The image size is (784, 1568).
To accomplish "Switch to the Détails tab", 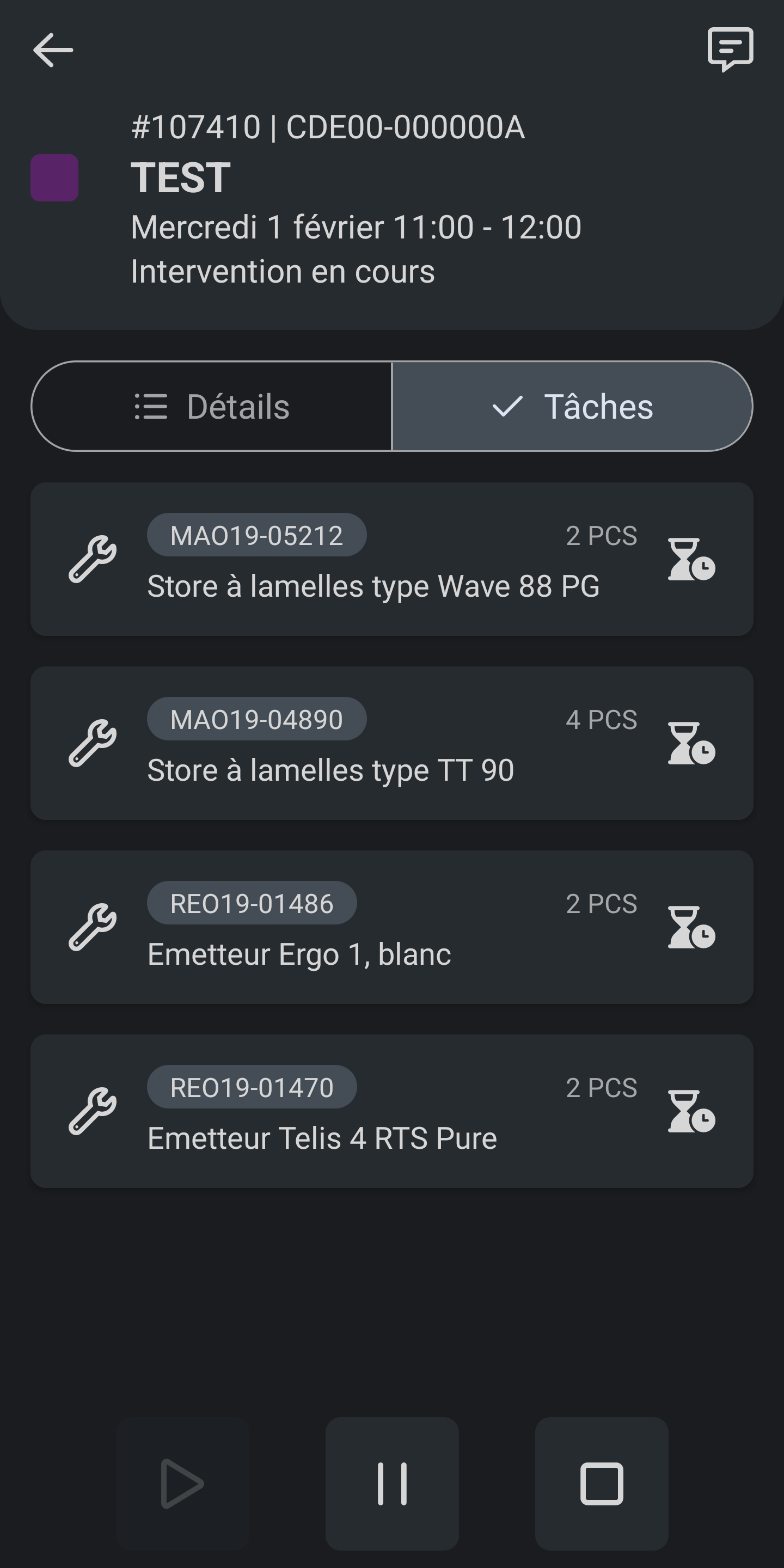I will coord(212,407).
